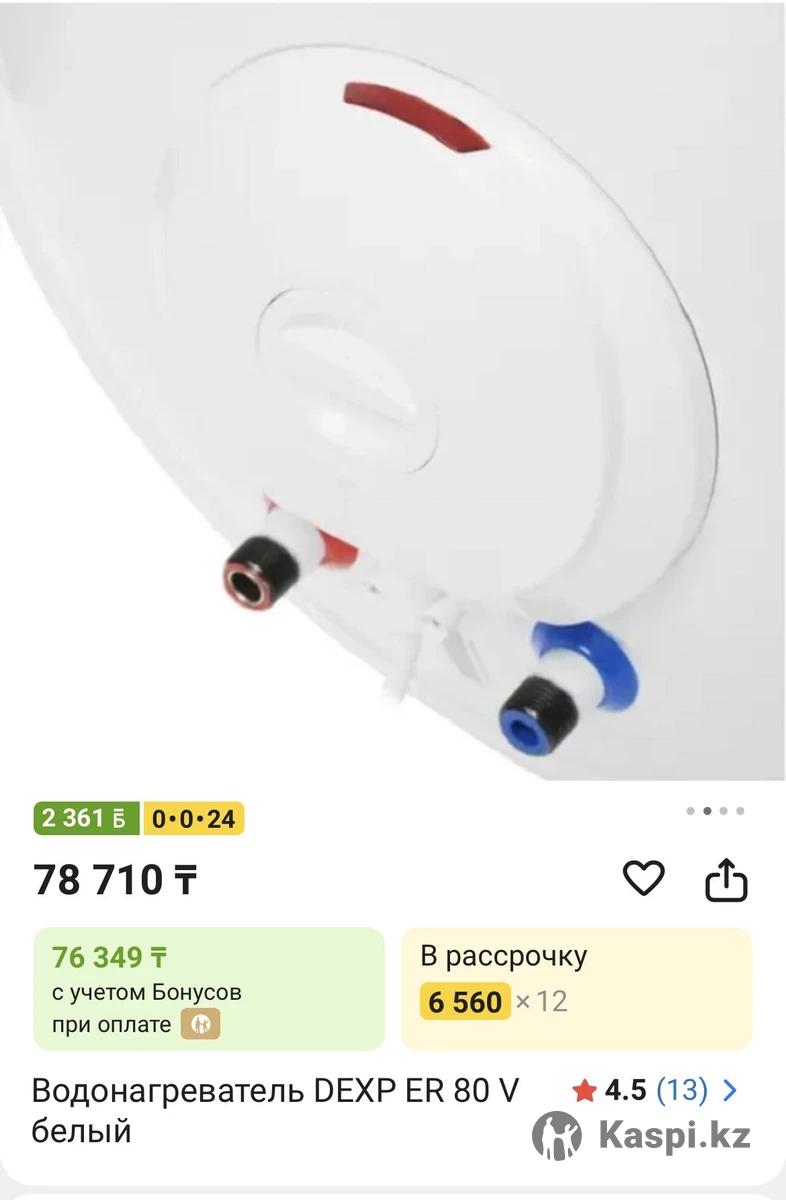Share this DEXP water heater listing
Viewport: 786px width, 1200px height.
[x=727, y=880]
